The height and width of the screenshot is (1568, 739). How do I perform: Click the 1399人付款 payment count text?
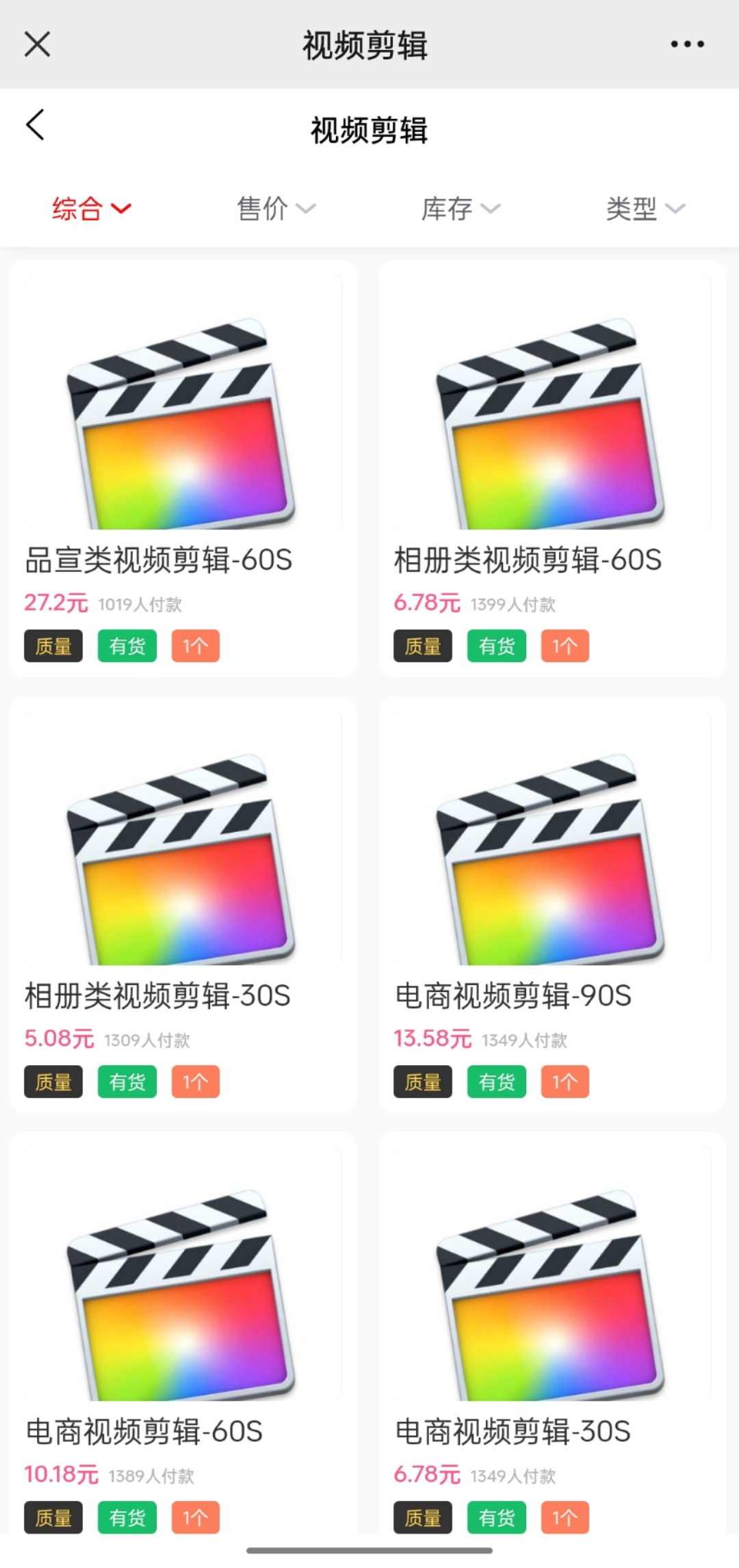pyautogui.click(x=513, y=604)
